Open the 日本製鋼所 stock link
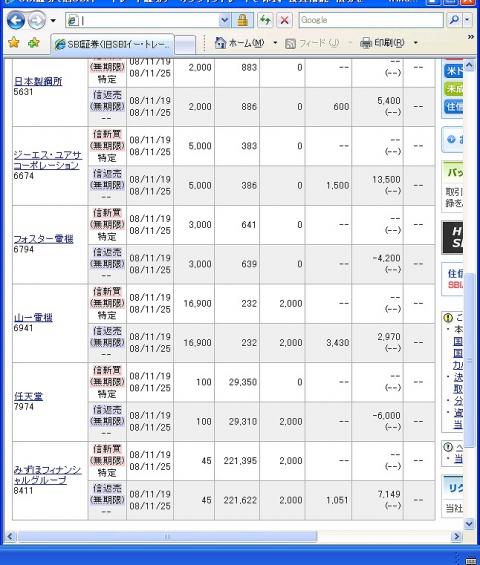480x565 pixels. point(38,81)
